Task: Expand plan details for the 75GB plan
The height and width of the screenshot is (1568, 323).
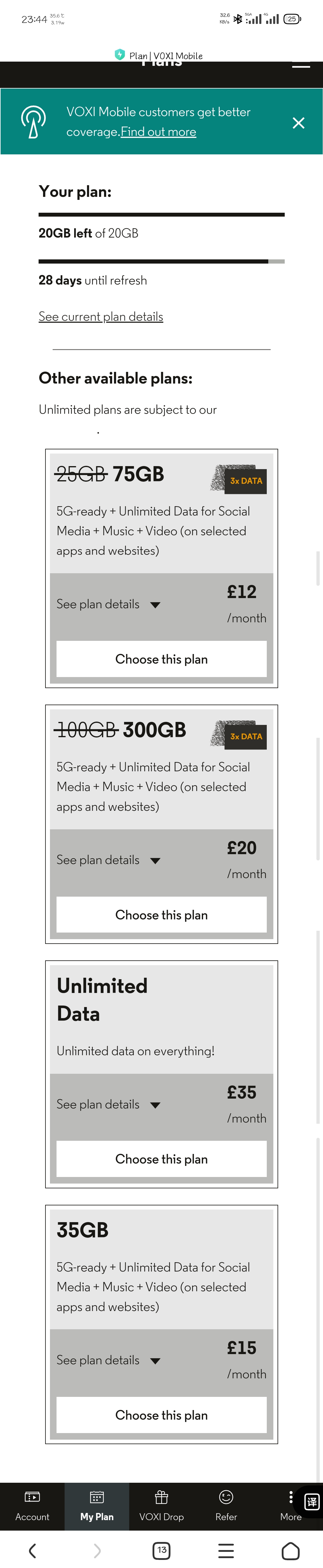Action: (x=108, y=604)
